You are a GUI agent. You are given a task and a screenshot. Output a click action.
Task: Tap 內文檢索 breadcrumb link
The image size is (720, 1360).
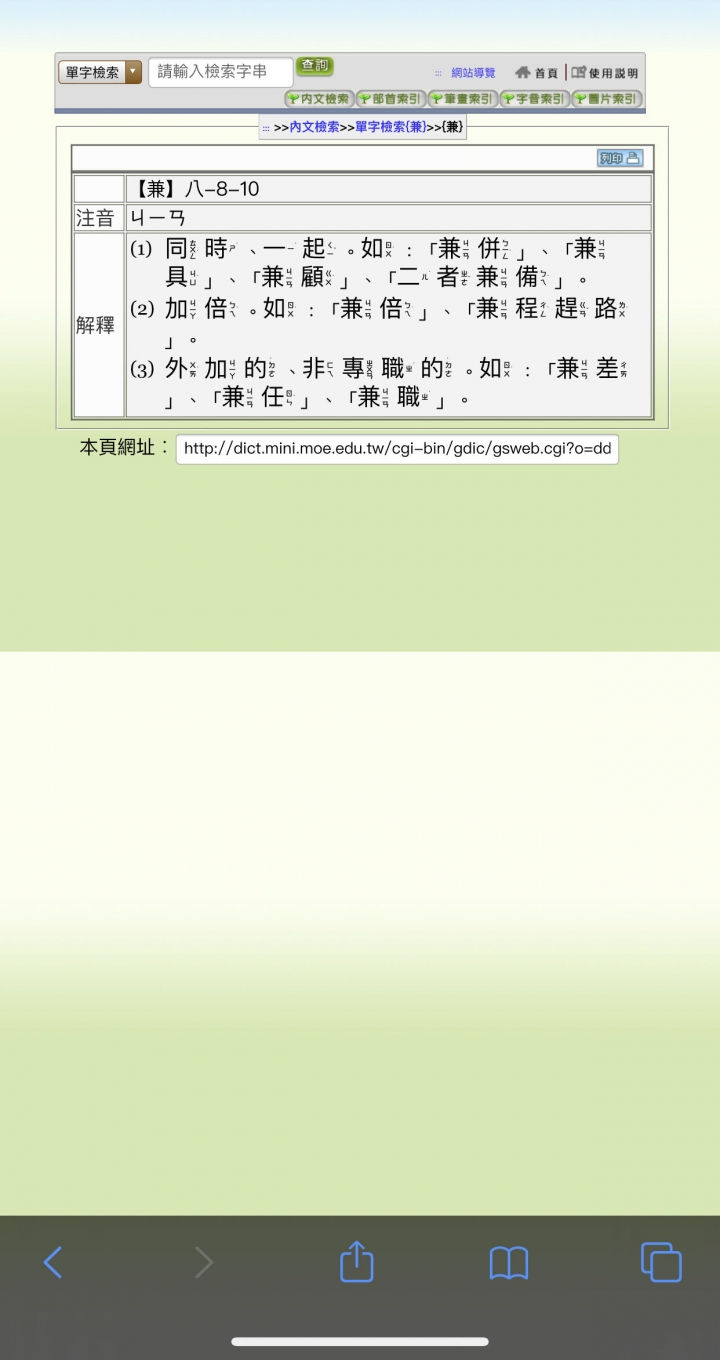tap(314, 127)
